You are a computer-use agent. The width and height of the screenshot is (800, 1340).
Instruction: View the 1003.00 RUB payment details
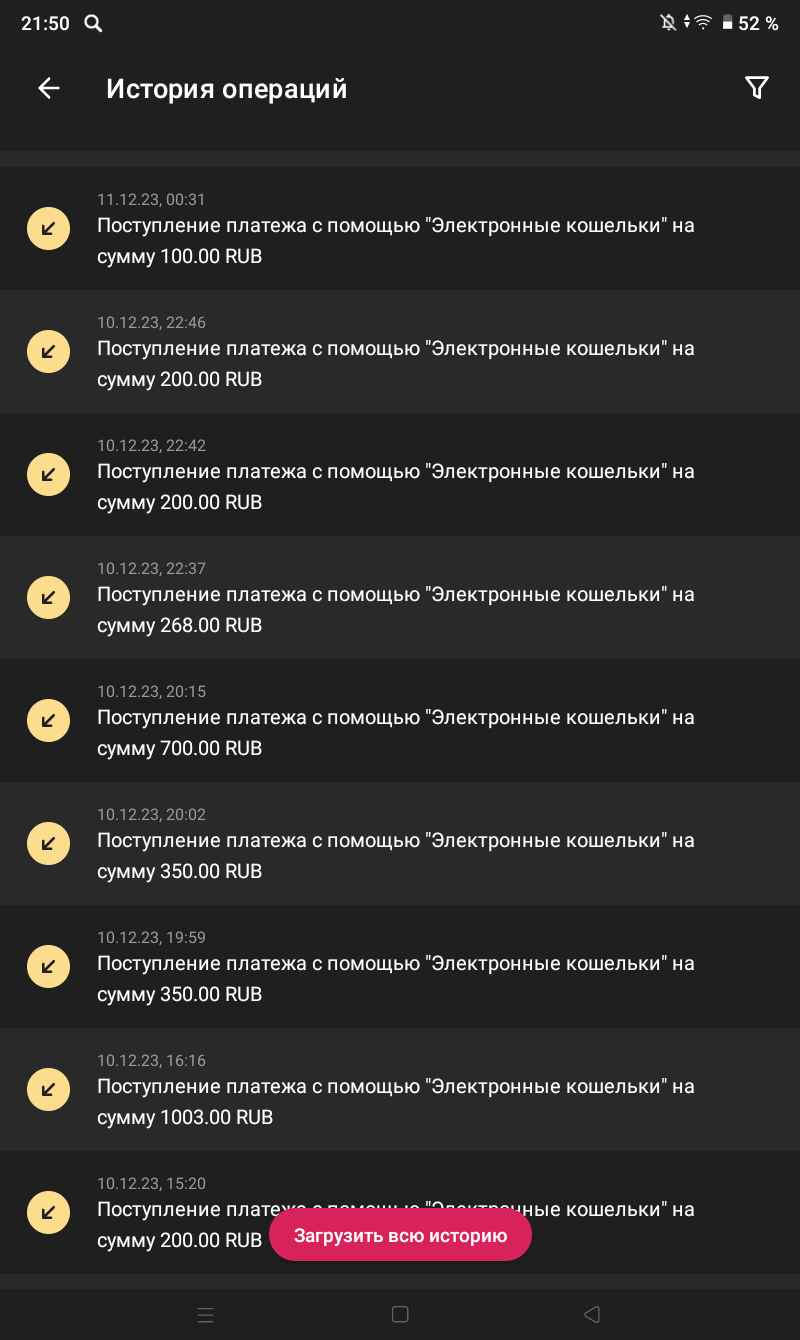[x=400, y=1090]
